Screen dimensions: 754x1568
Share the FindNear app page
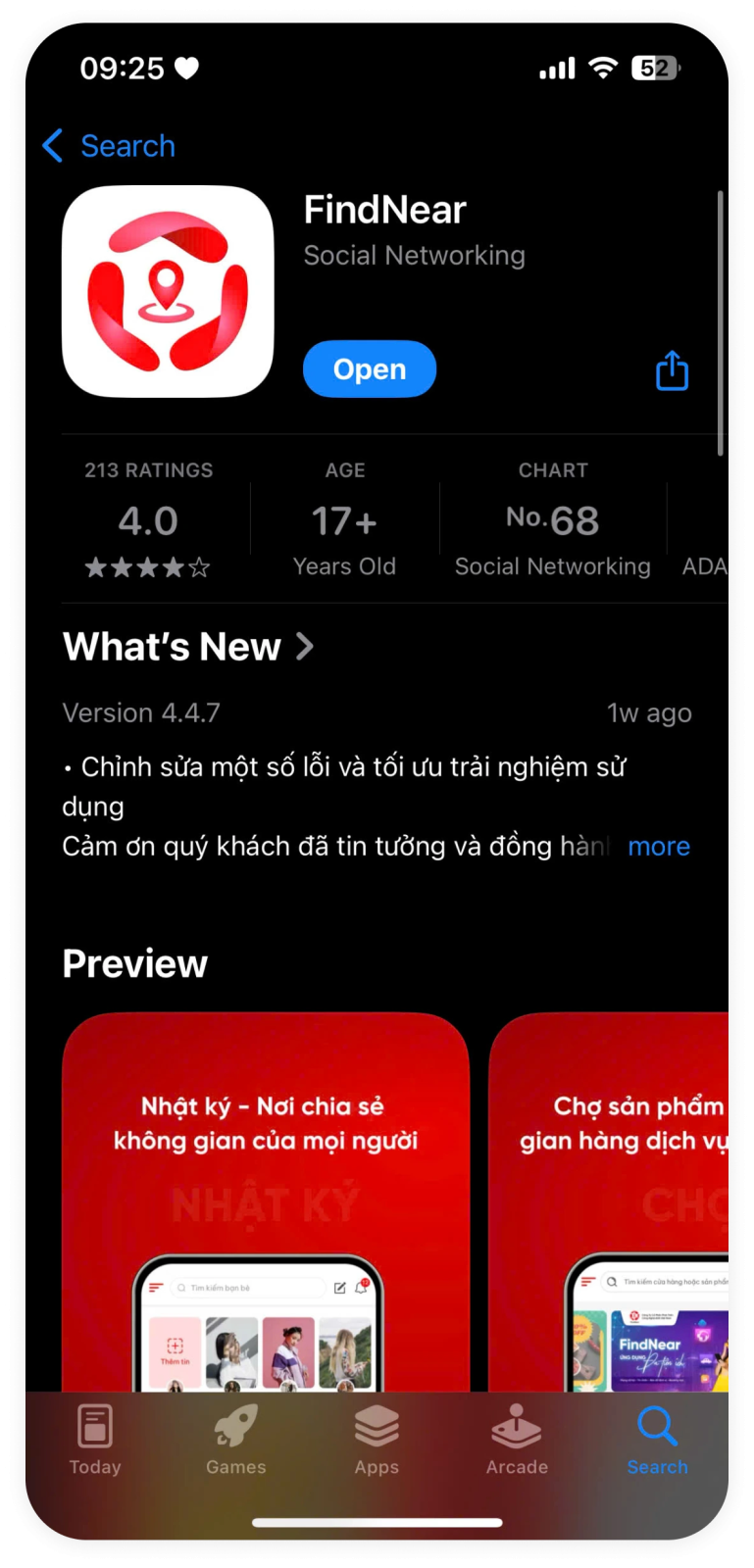click(672, 370)
